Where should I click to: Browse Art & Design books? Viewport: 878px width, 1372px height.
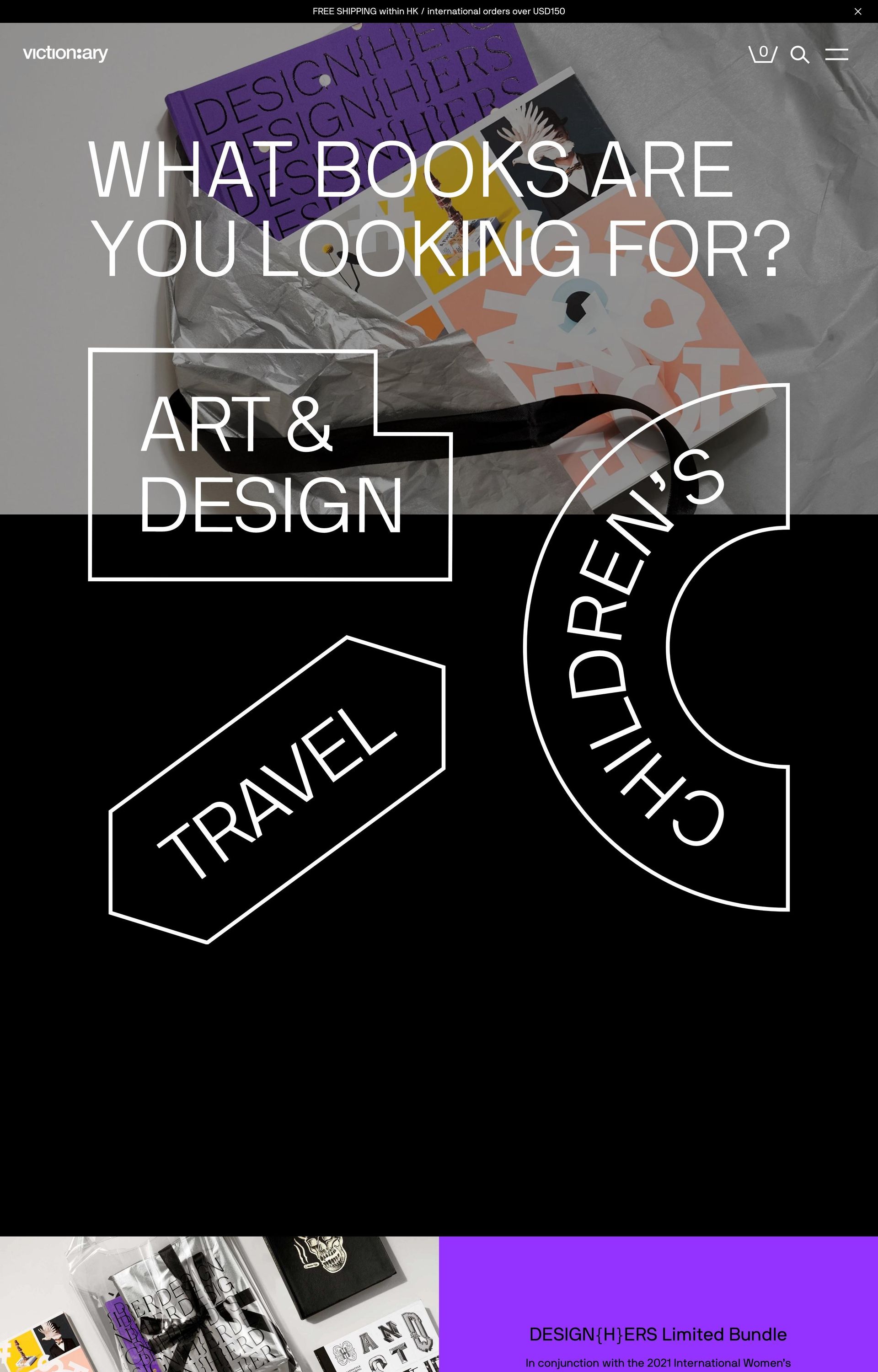tap(270, 465)
